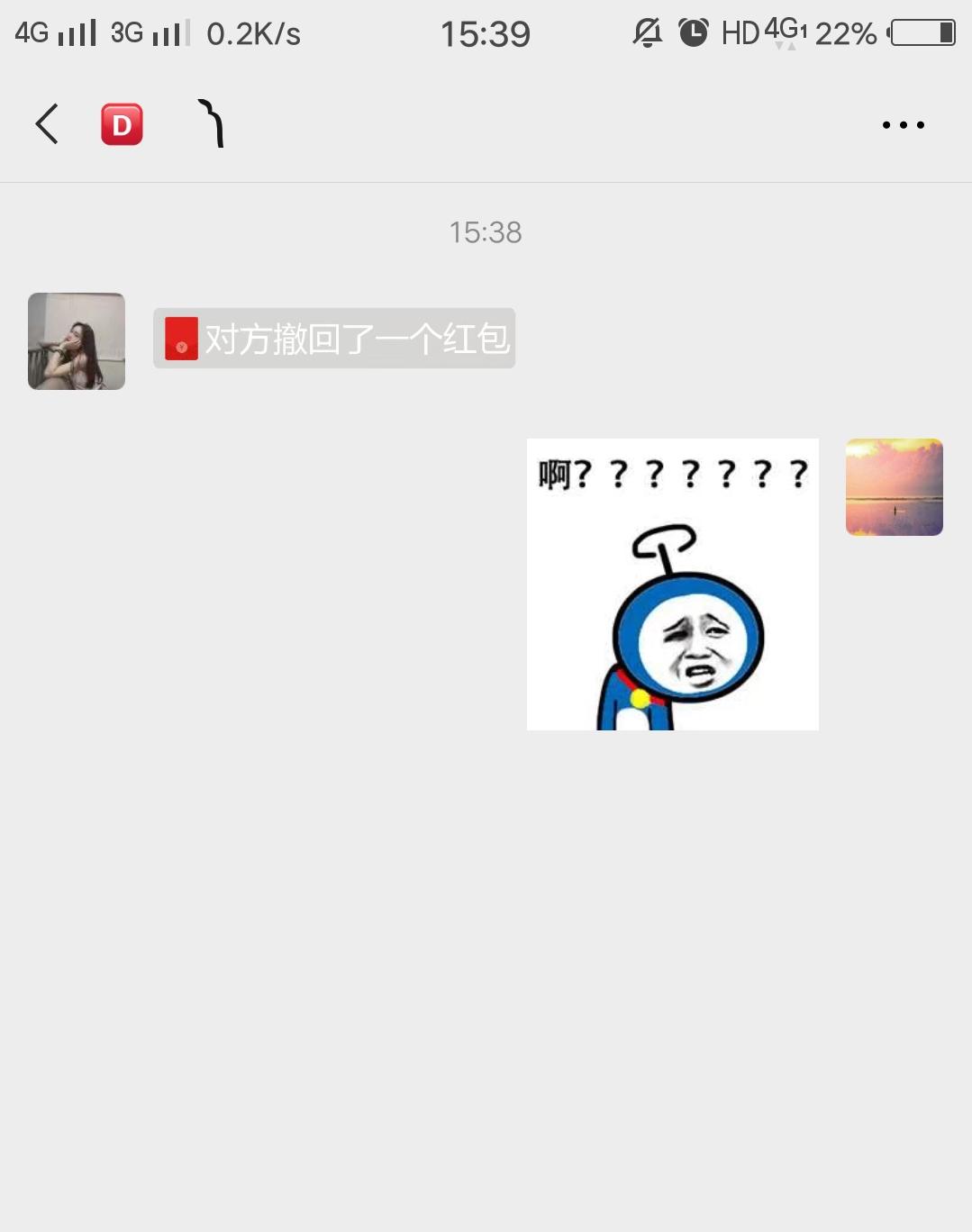The height and width of the screenshot is (1232, 972).
Task: Tap the back arrow to leave the chat
Action: pos(47,124)
